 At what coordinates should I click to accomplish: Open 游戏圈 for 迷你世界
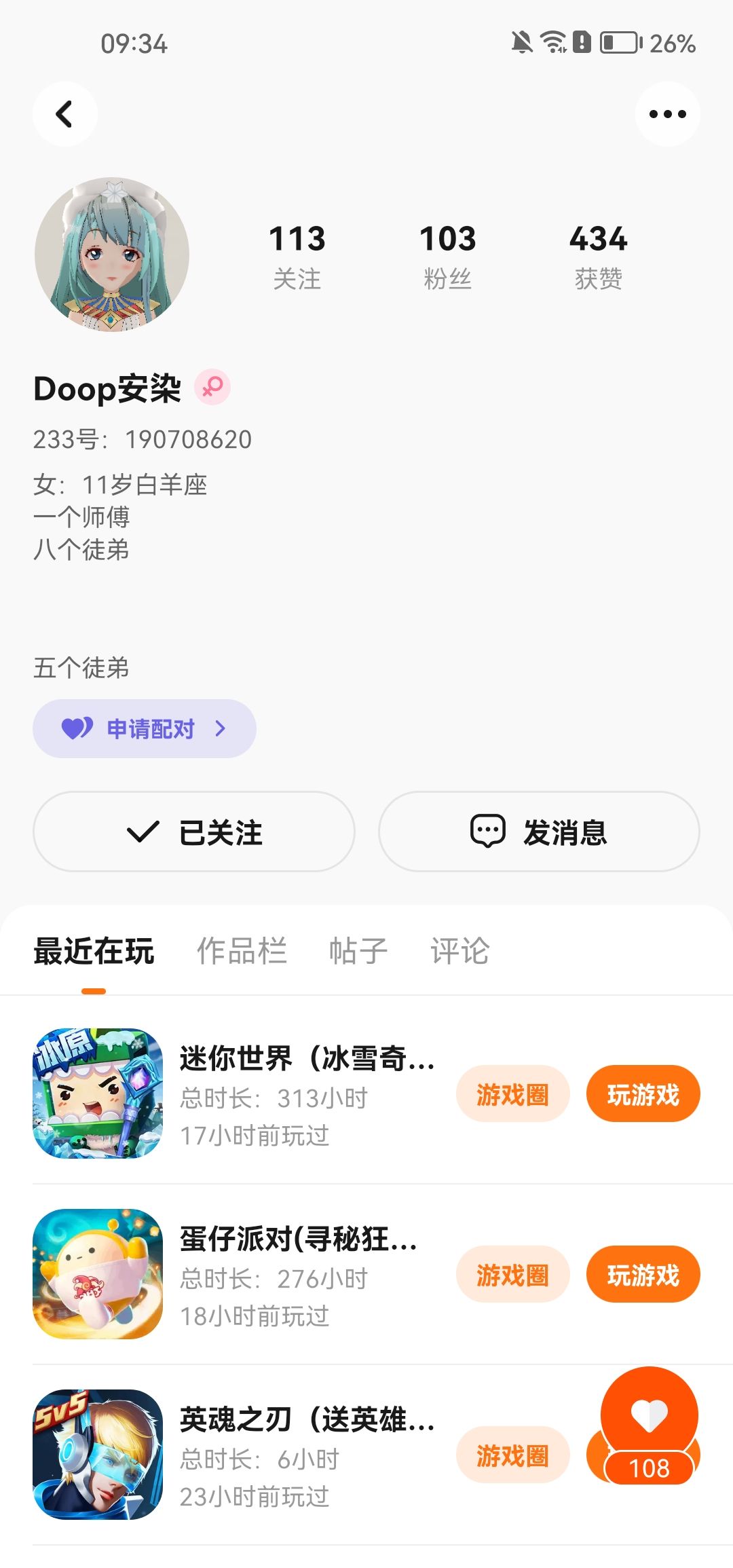pyautogui.click(x=512, y=1094)
